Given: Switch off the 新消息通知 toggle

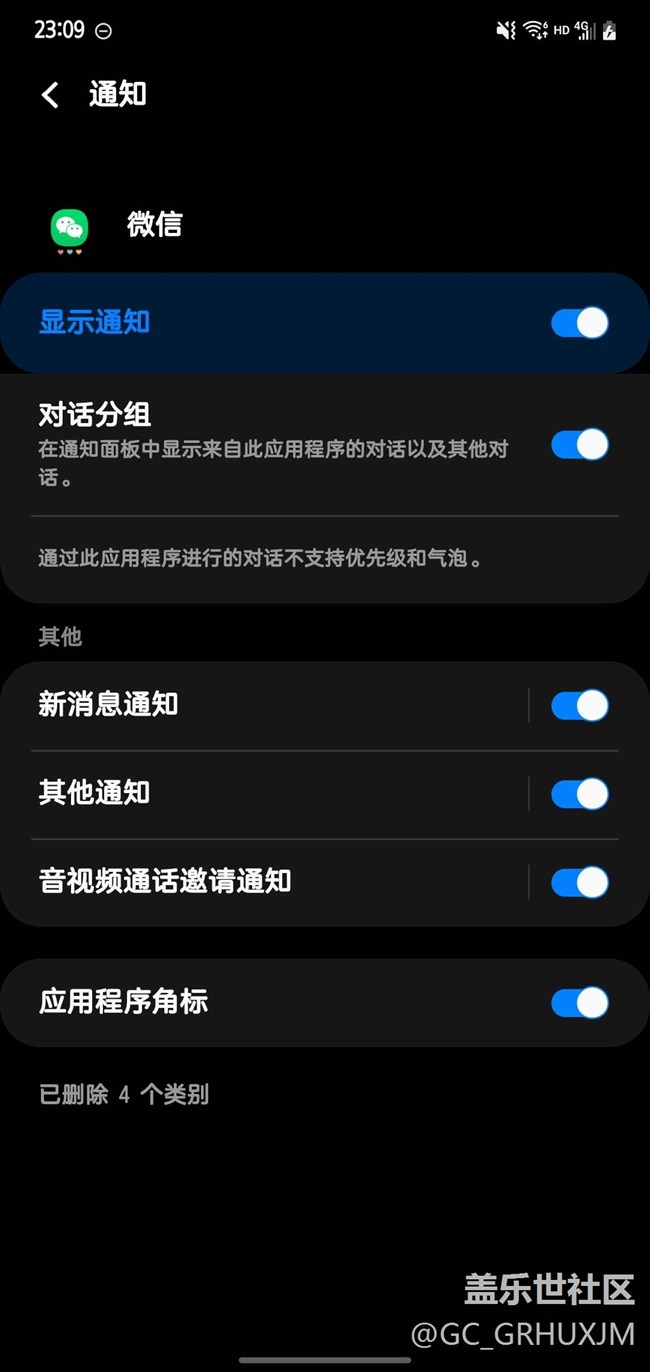Looking at the screenshot, I should tap(579, 705).
